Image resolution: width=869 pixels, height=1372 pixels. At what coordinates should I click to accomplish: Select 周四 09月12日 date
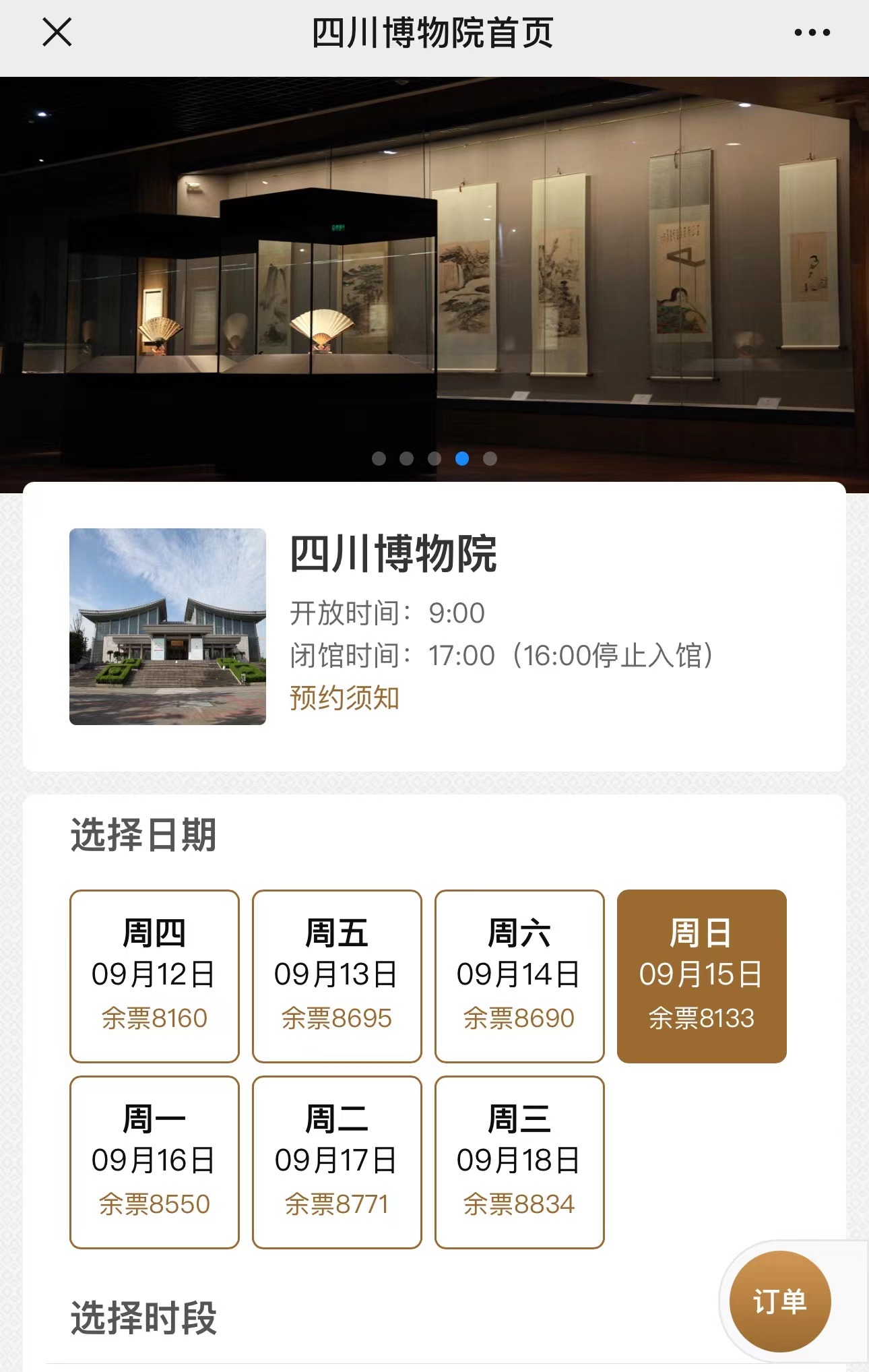click(154, 976)
